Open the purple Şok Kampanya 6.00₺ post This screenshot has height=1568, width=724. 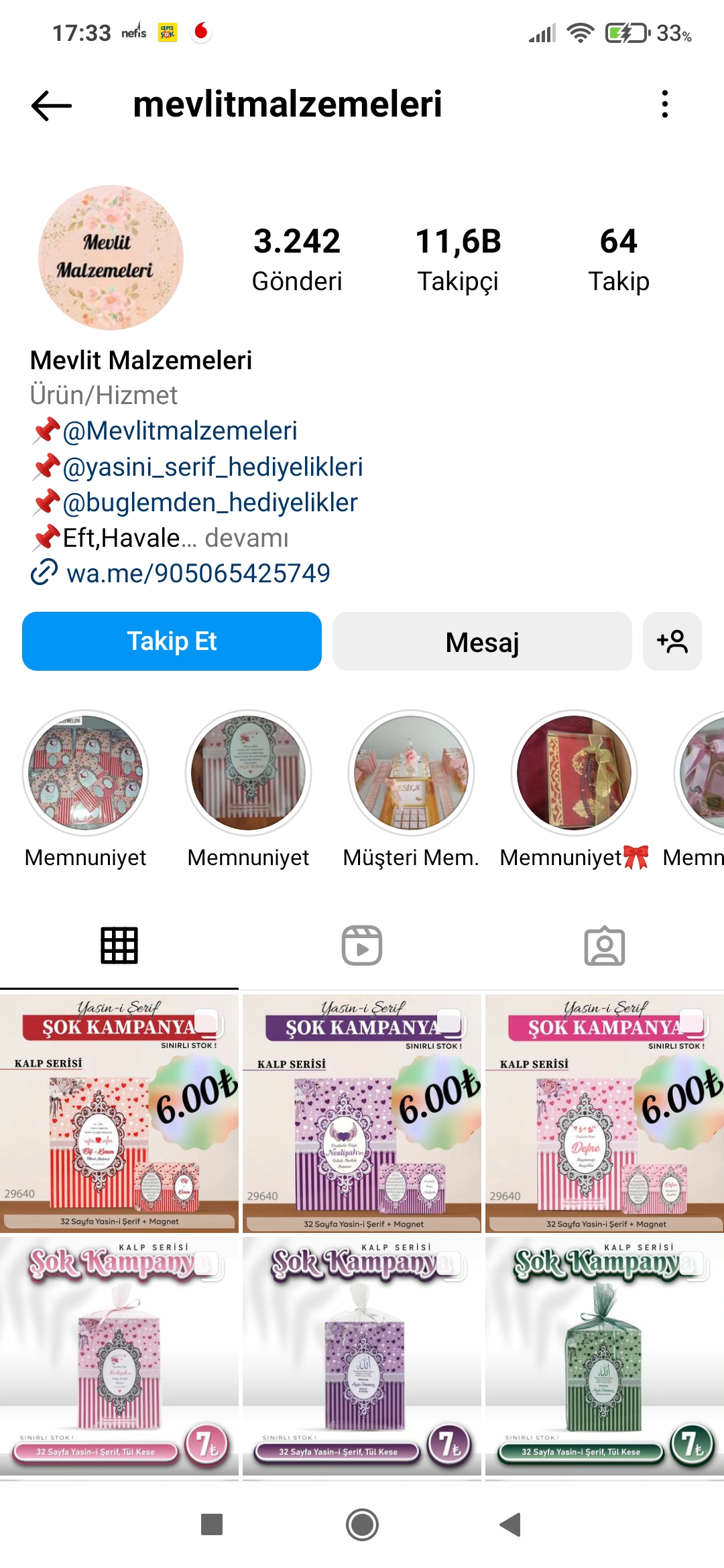coord(362,1113)
